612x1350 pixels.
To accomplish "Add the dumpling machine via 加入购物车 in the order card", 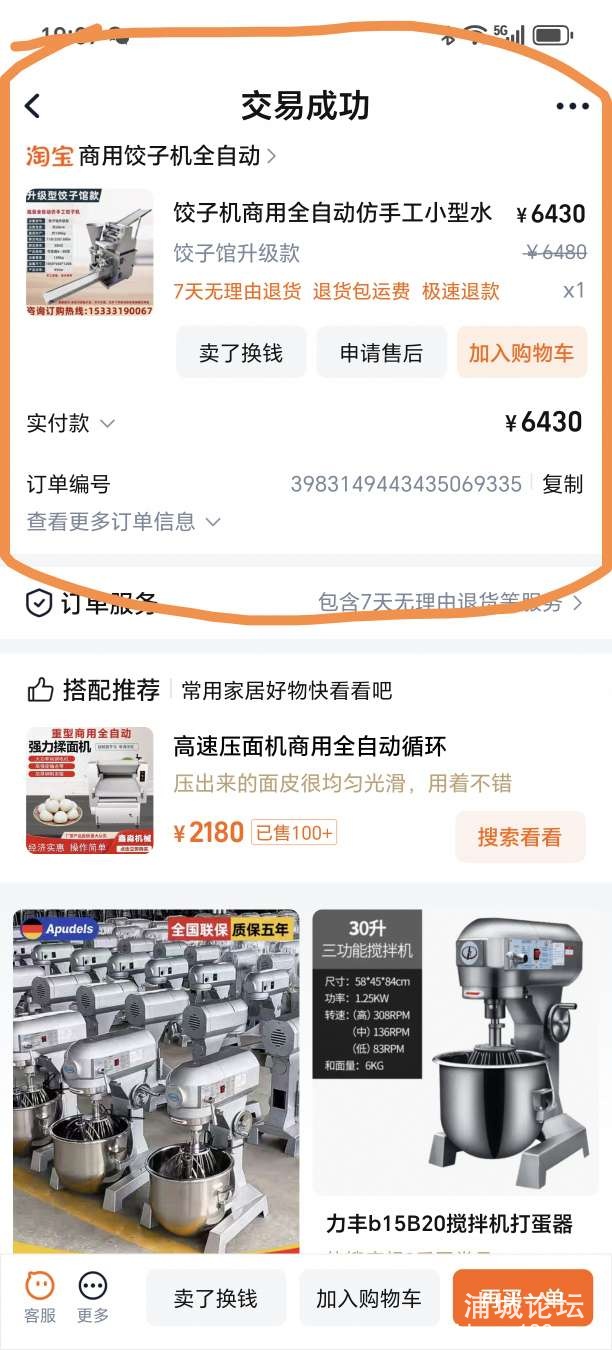I will coord(521,352).
